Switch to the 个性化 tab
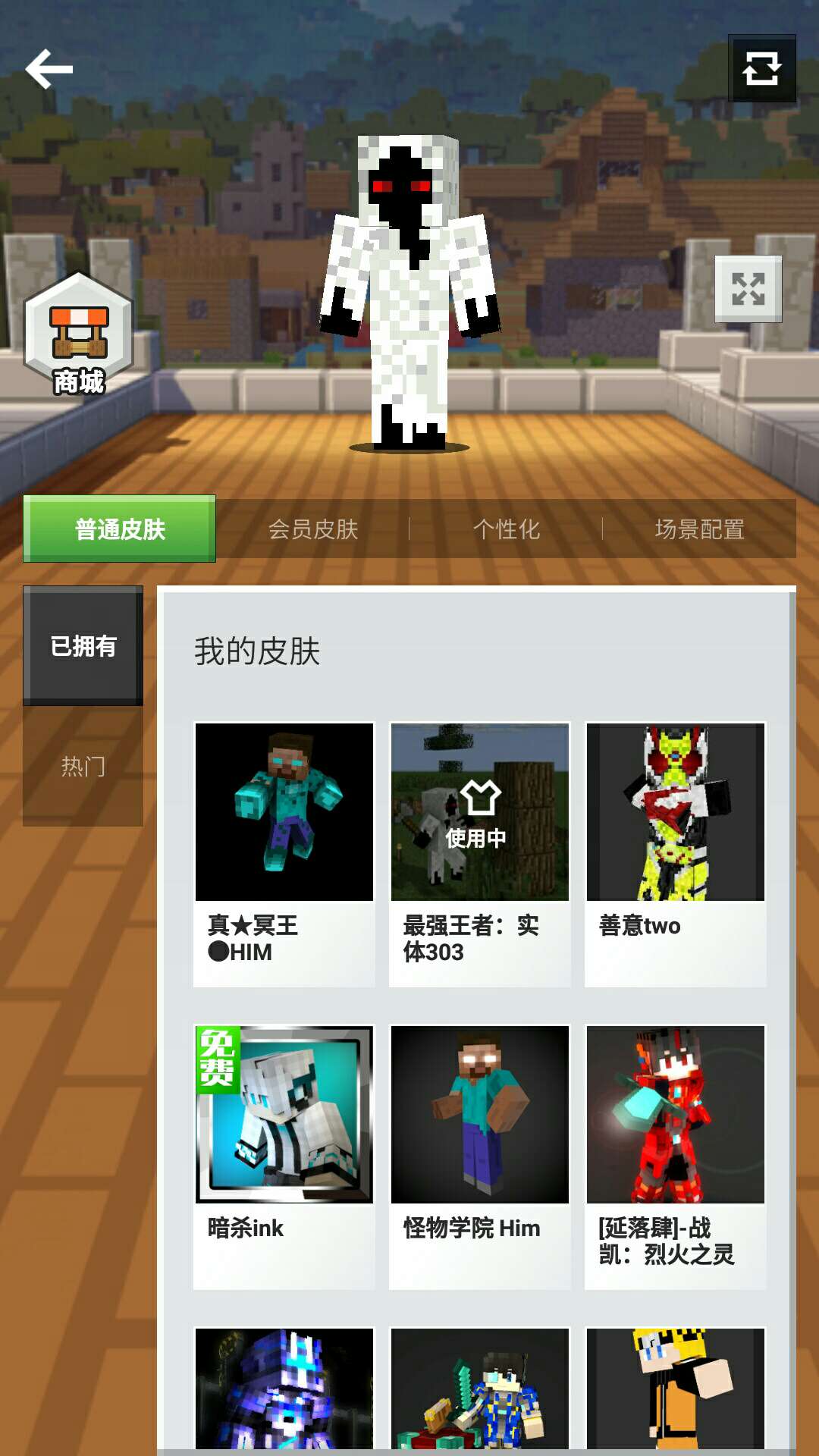This screenshot has width=819, height=1456. point(506,529)
